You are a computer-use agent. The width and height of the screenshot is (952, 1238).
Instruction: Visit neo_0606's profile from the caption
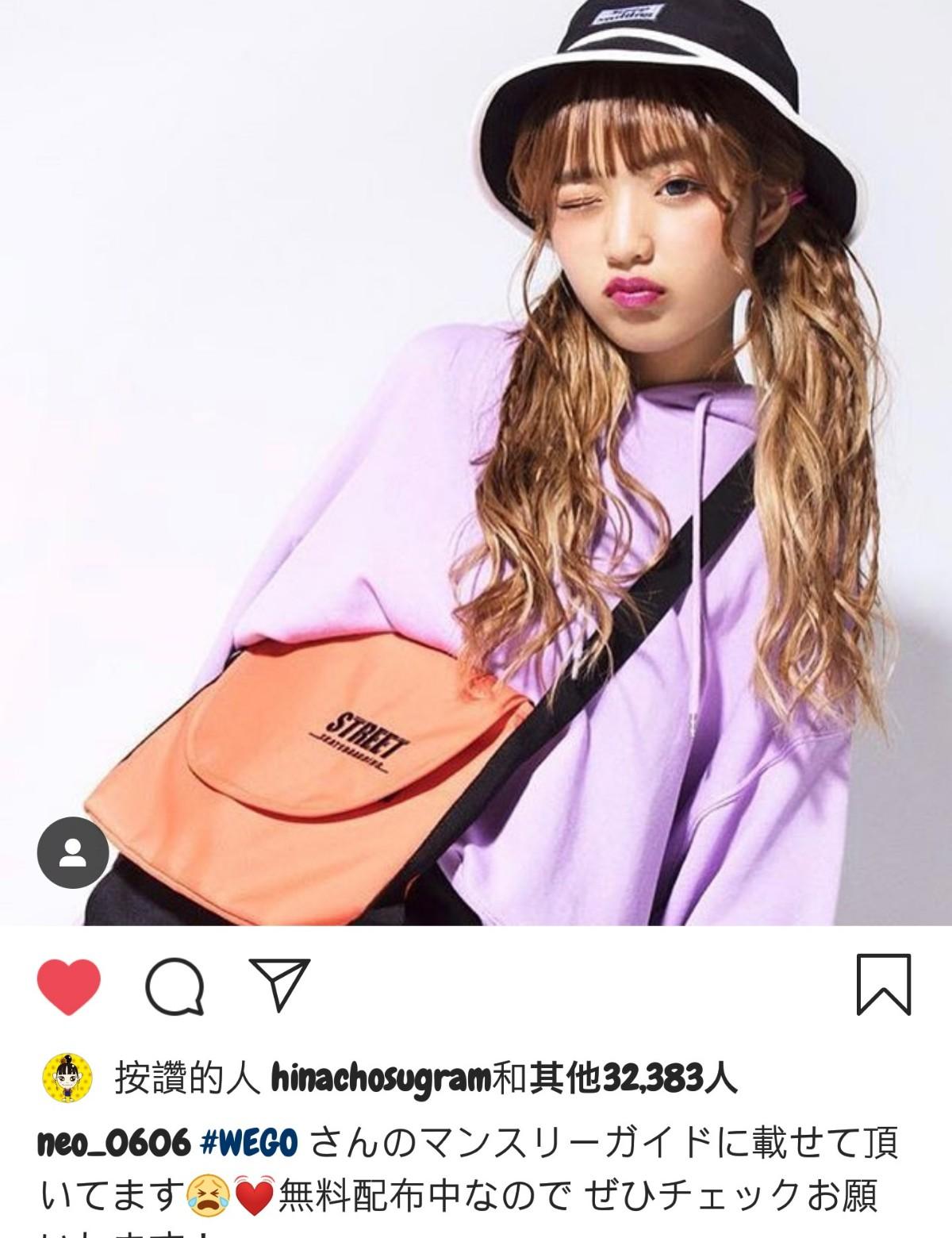[113, 1144]
